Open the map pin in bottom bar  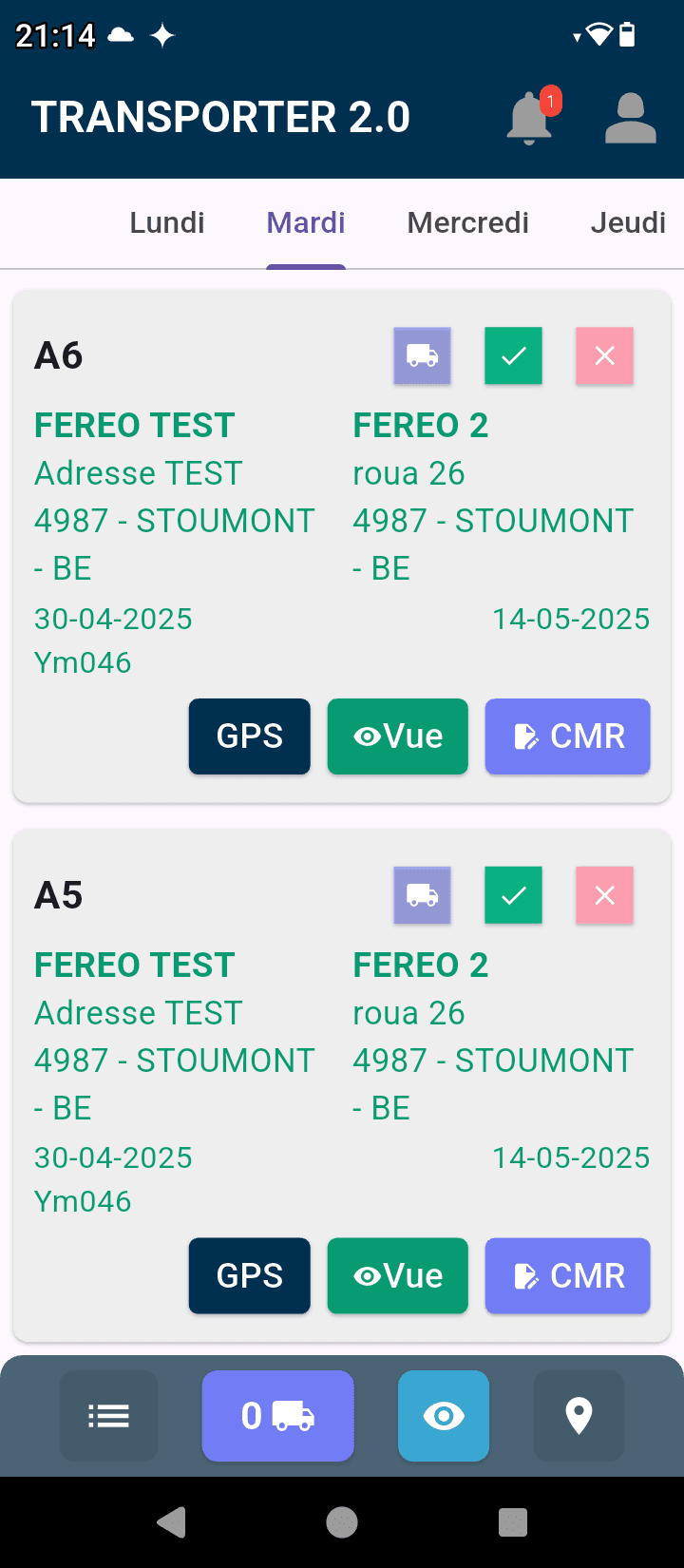click(x=579, y=1416)
